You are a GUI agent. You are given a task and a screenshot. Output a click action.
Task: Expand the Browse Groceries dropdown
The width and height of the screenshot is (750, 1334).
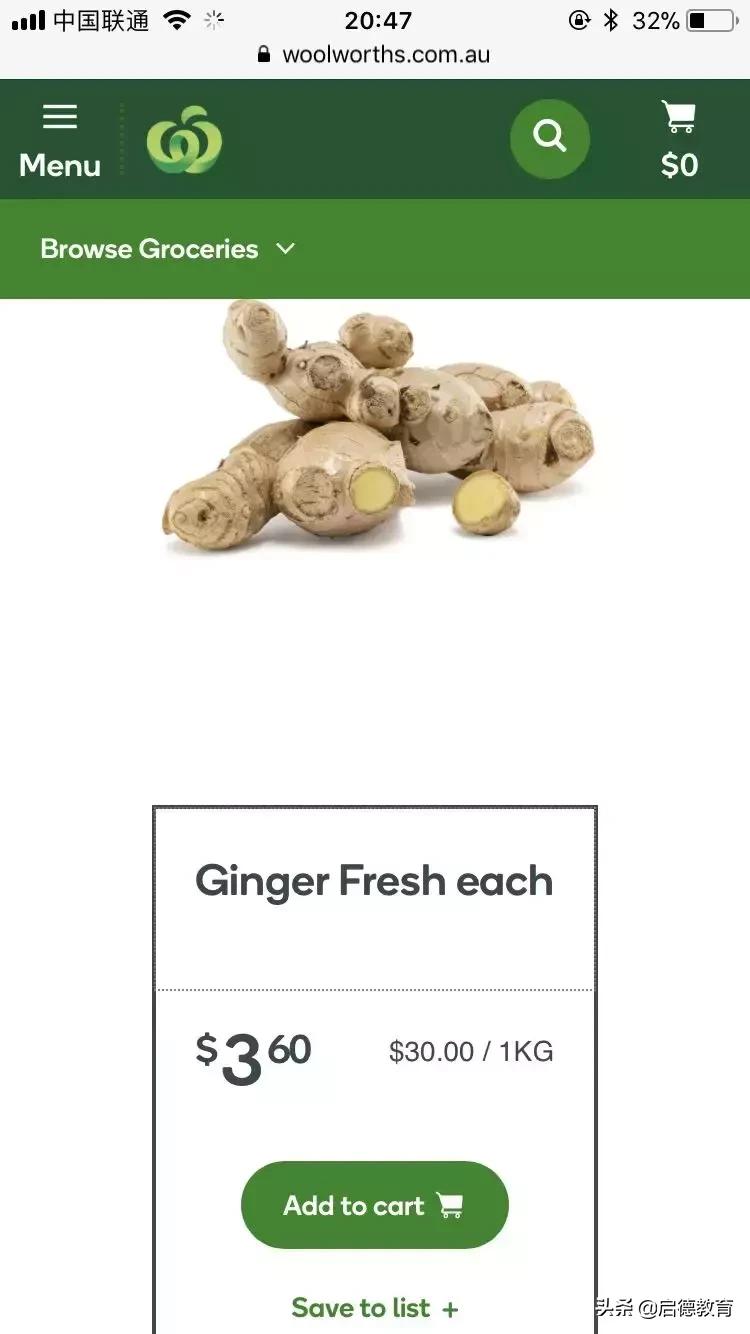[x=167, y=249]
